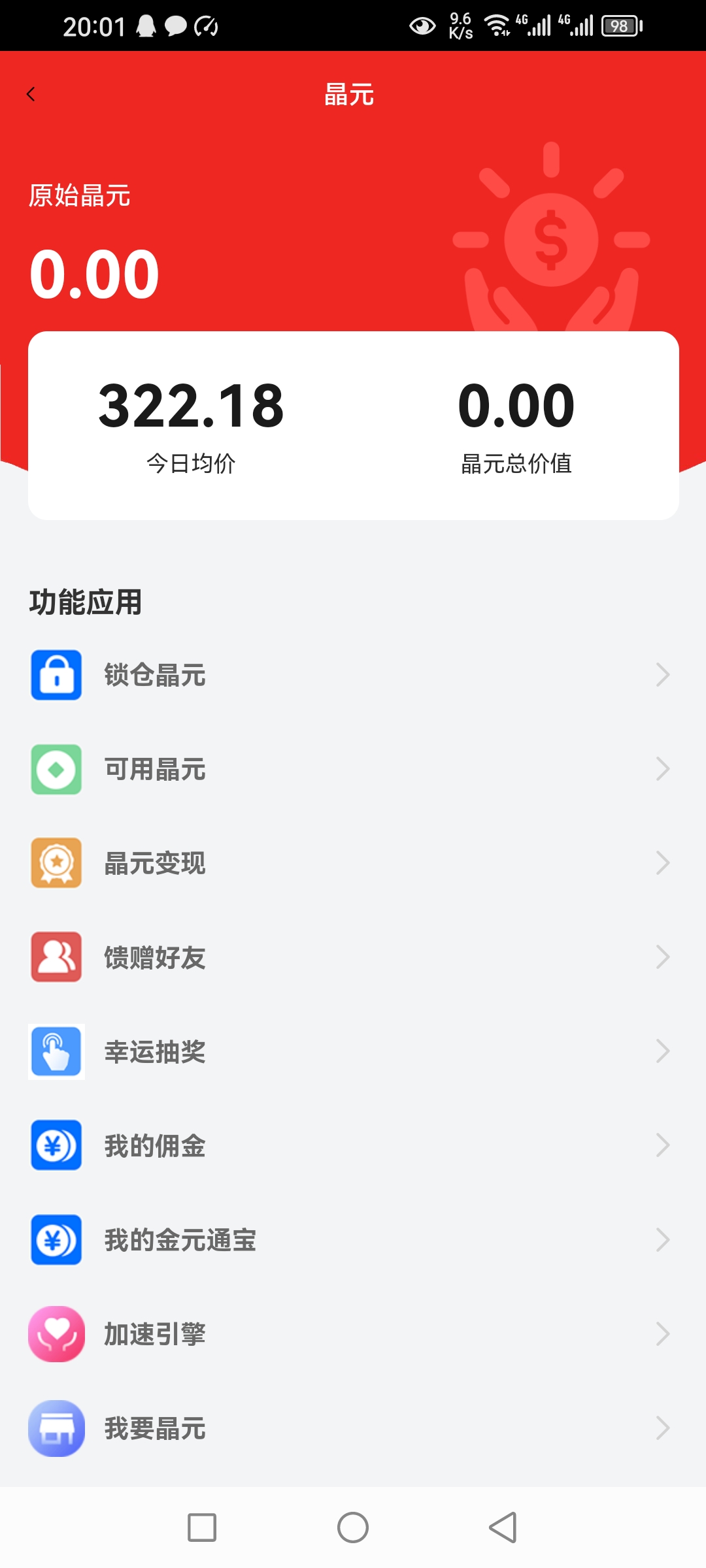Open 我的金元通宝 row
Viewport: 706px width, 1568px height.
point(353,1239)
